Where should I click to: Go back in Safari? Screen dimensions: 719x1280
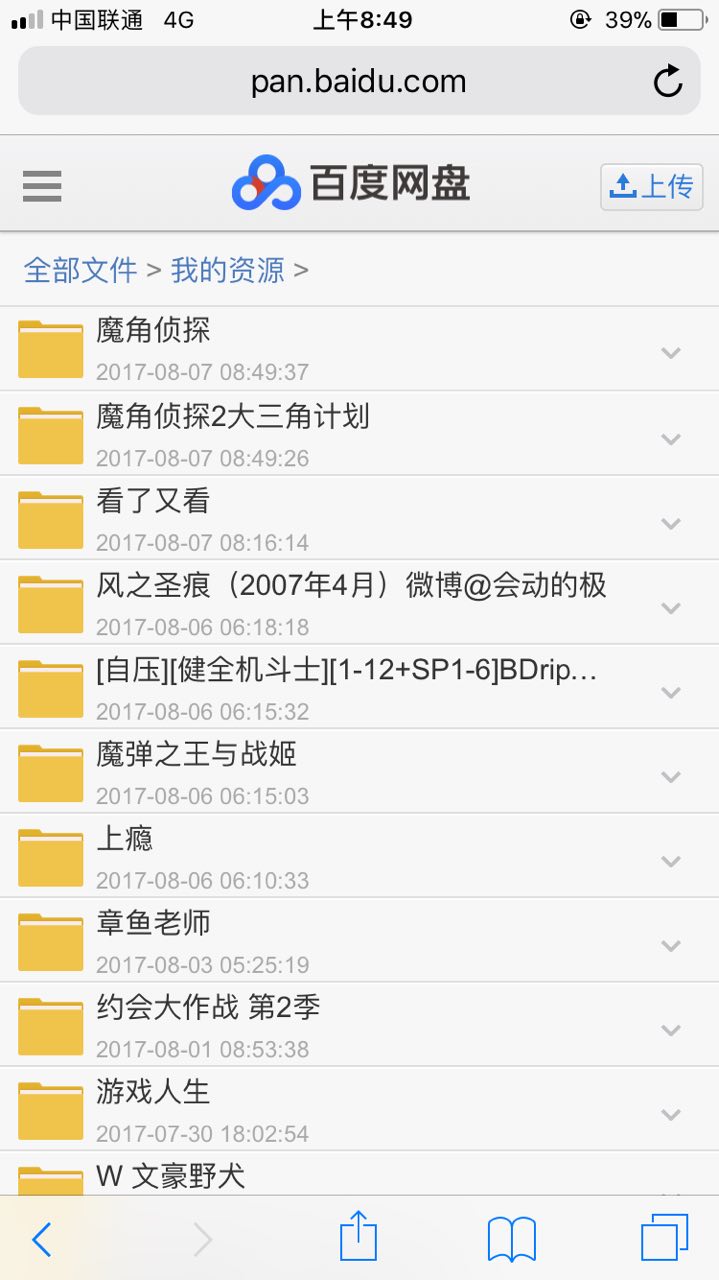coord(41,1240)
